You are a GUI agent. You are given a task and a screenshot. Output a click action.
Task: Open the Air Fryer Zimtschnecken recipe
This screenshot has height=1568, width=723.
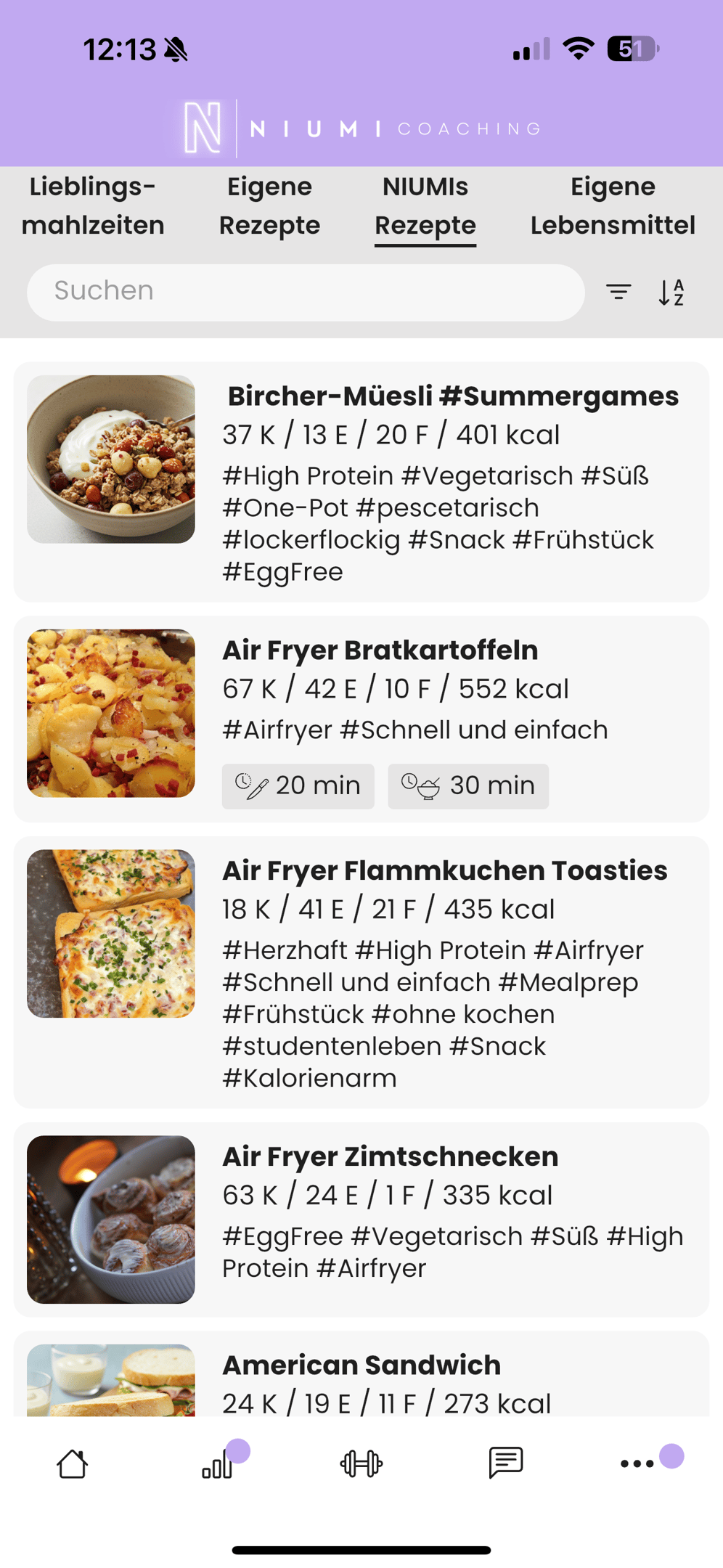(361, 1219)
